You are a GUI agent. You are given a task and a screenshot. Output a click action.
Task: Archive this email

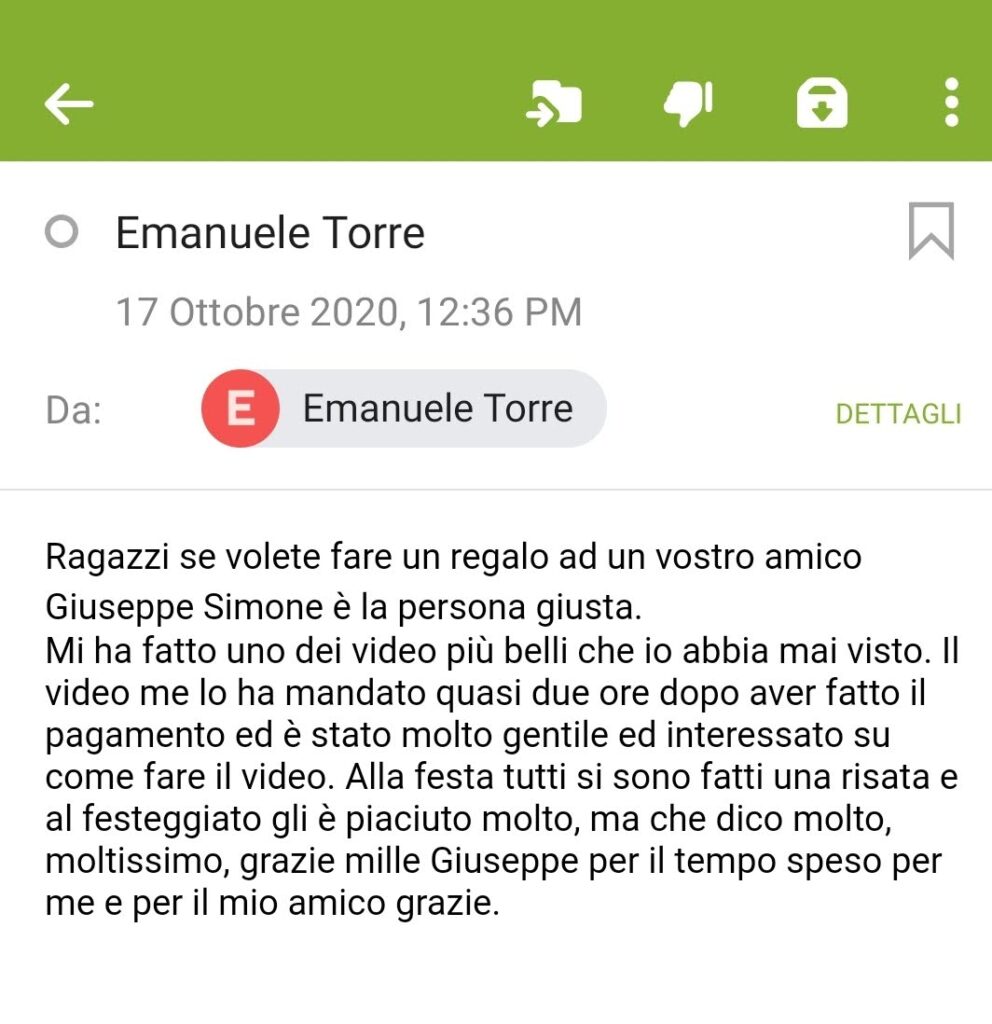pyautogui.click(x=821, y=103)
